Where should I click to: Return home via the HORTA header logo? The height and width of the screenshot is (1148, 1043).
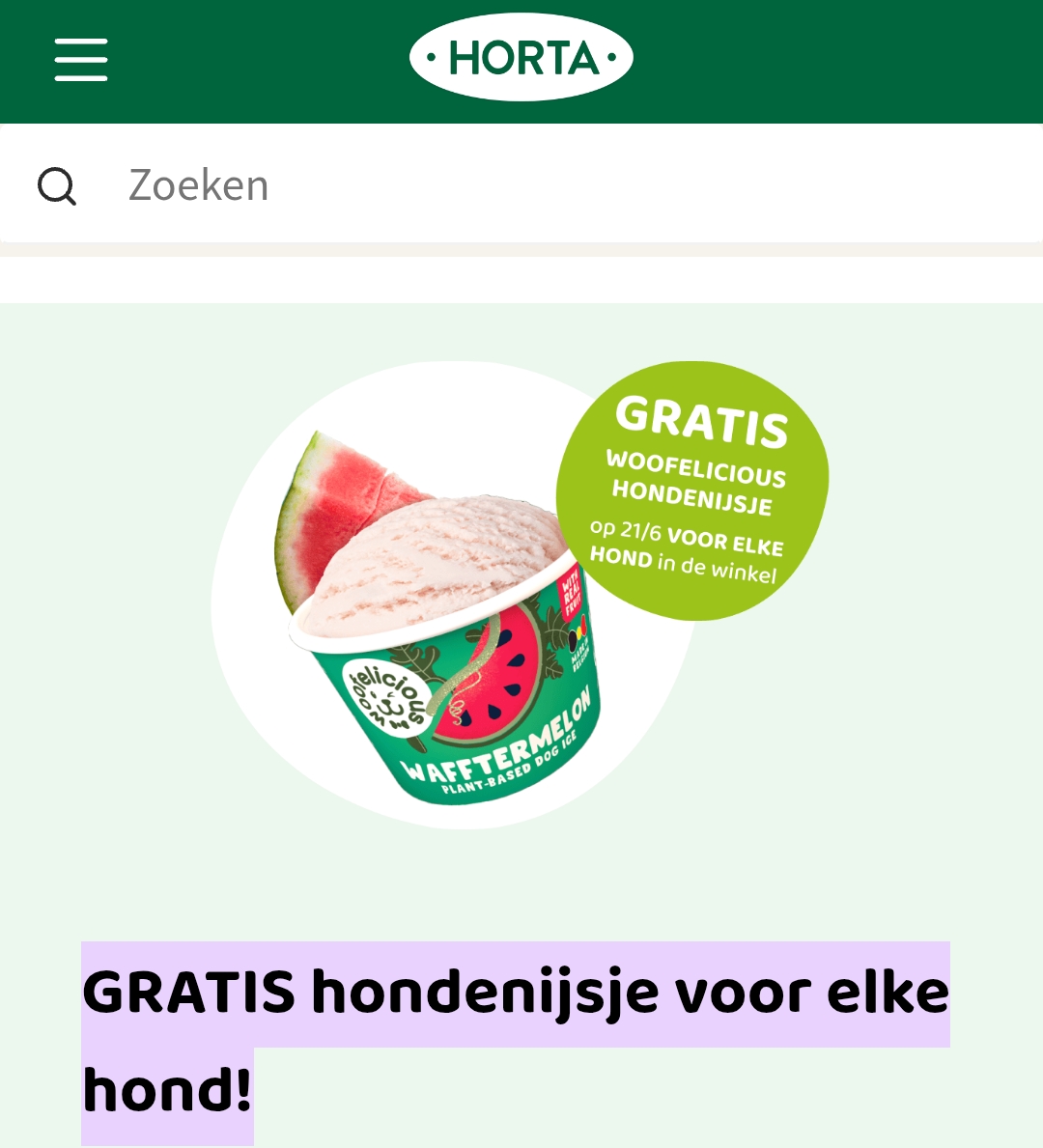[x=521, y=58]
